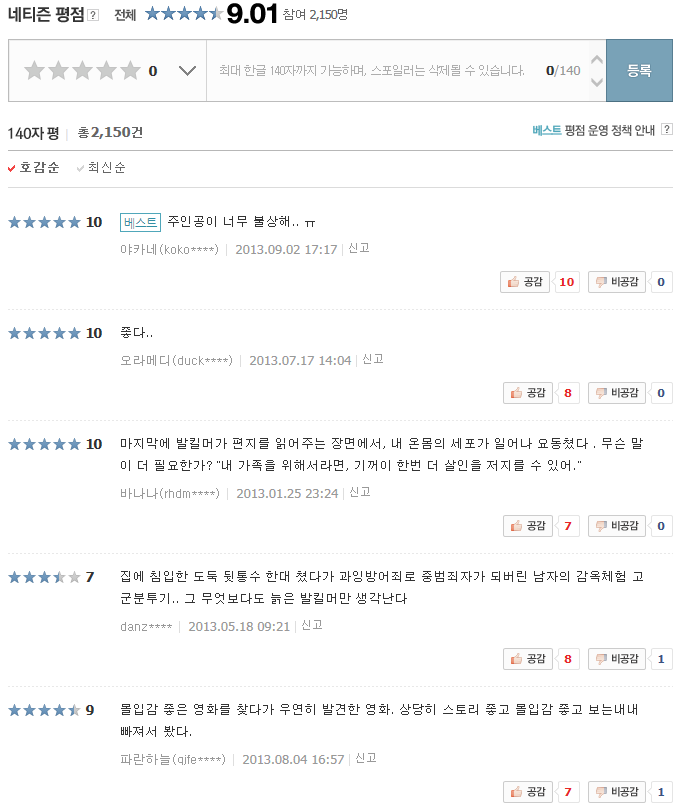The image size is (687, 811).
Task: Sort reviews by 호감순
Action: 34,168
